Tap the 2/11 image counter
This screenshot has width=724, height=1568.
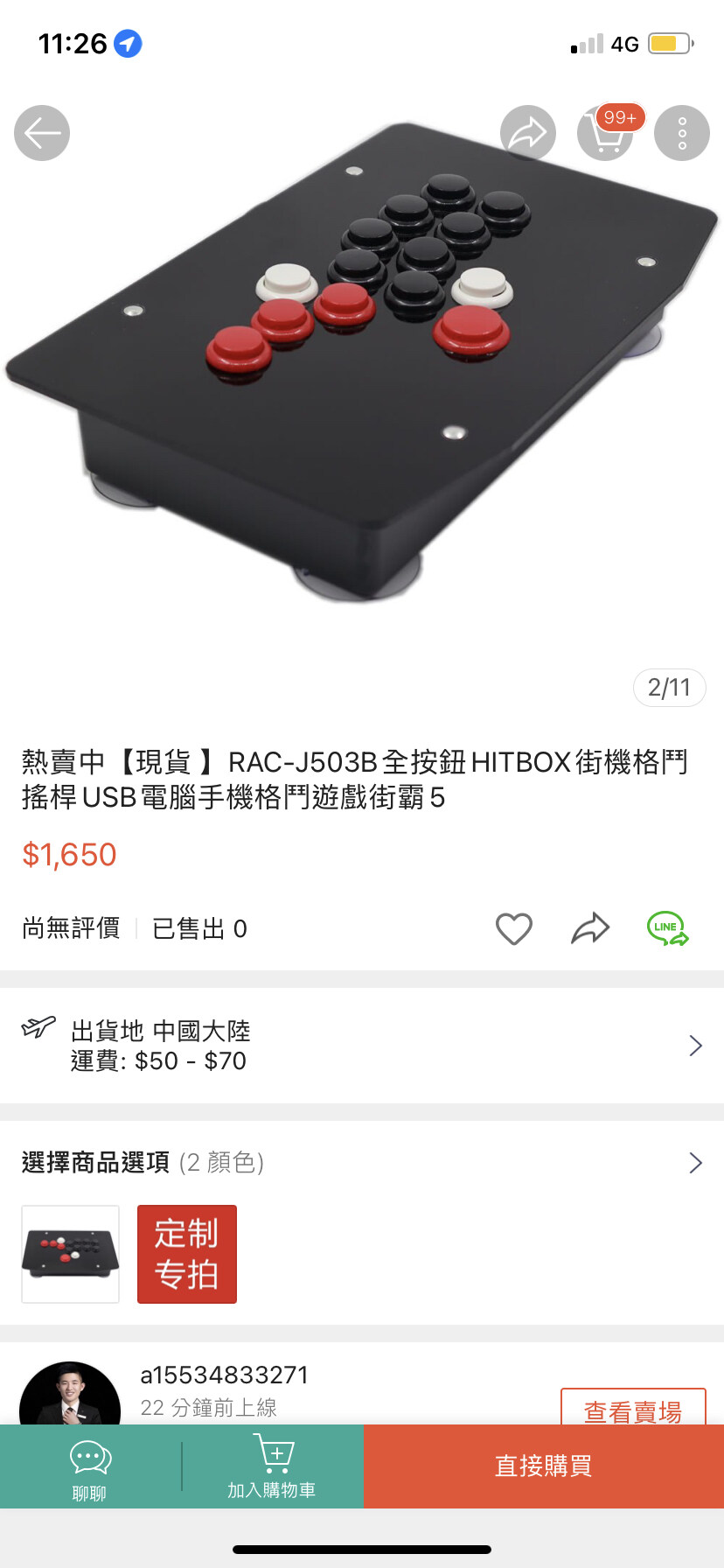tap(669, 688)
